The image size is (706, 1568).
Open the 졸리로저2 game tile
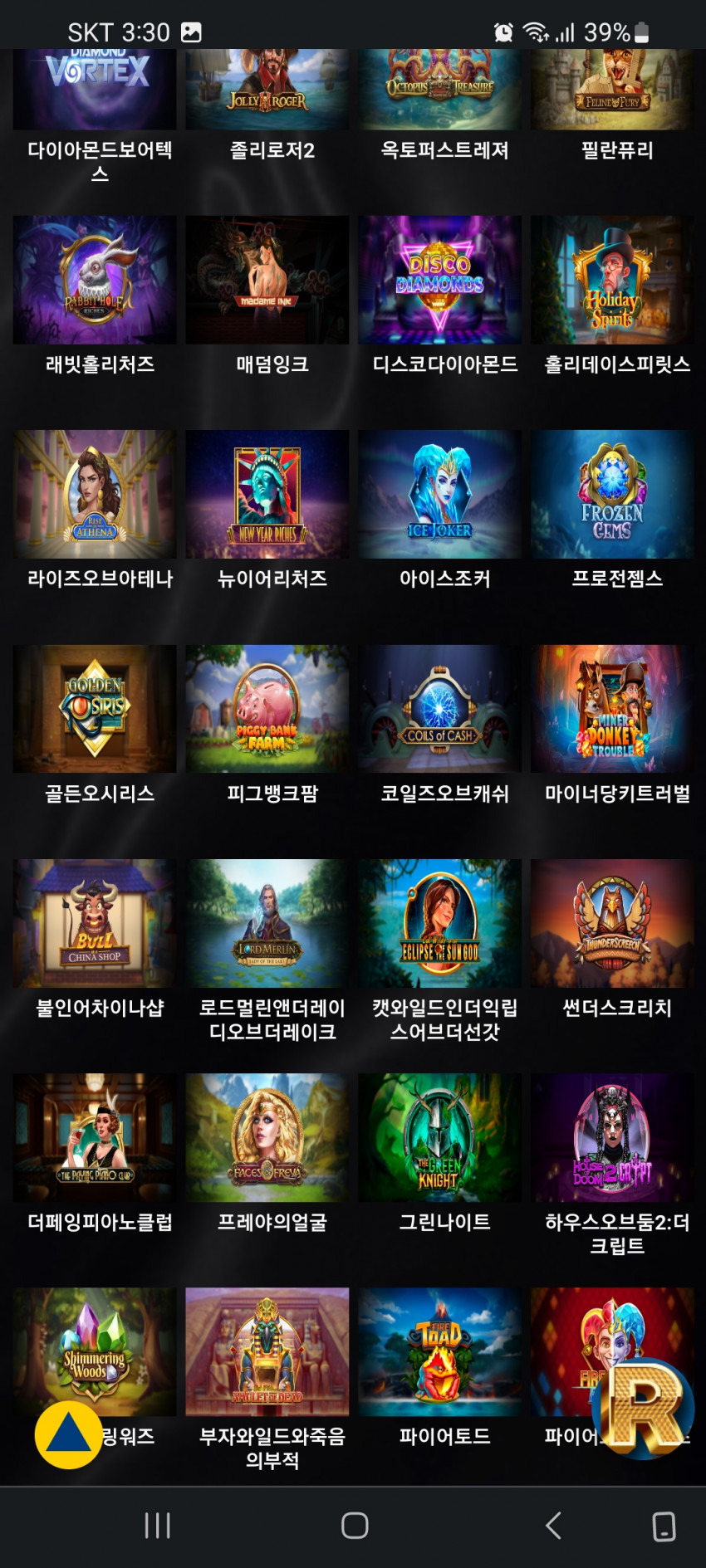point(267,91)
